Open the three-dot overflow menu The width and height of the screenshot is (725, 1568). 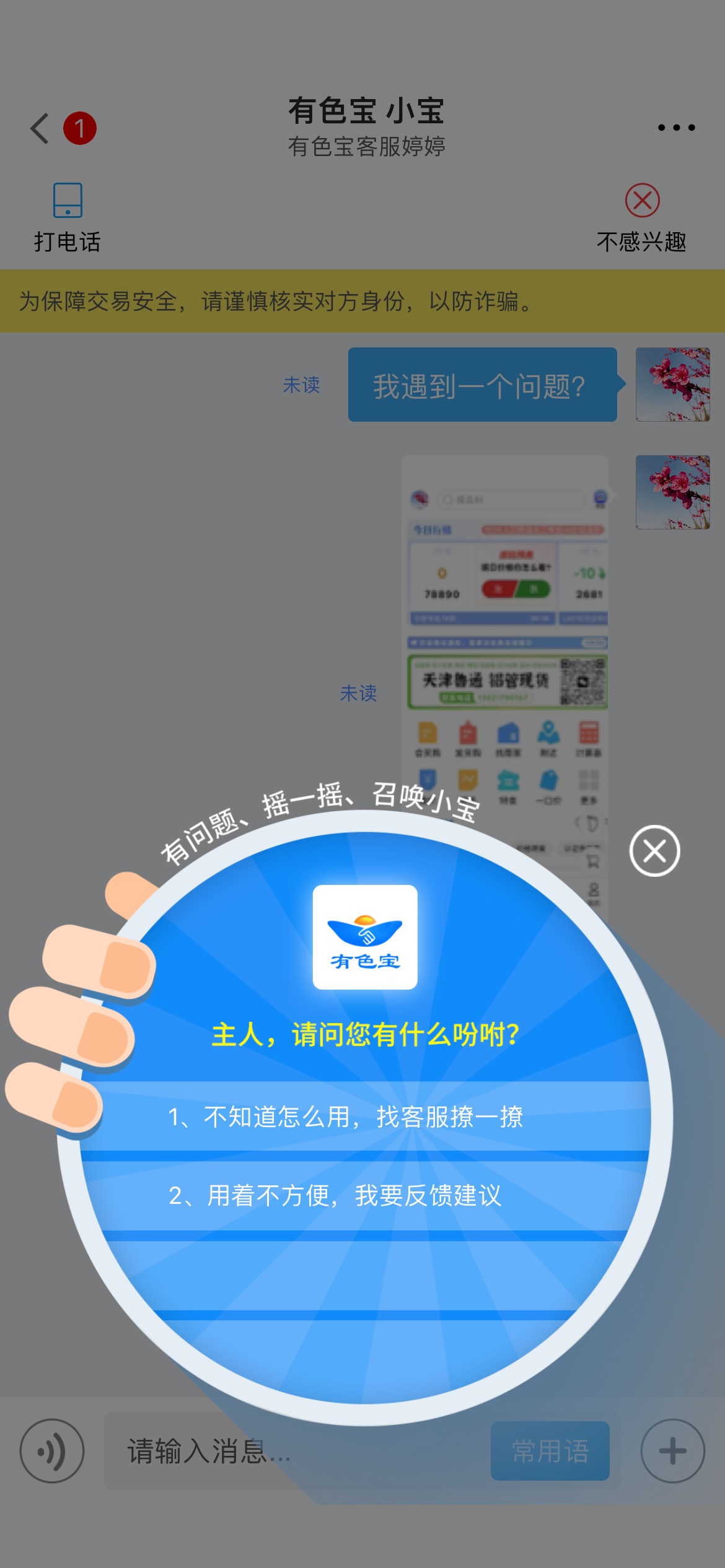tap(676, 128)
